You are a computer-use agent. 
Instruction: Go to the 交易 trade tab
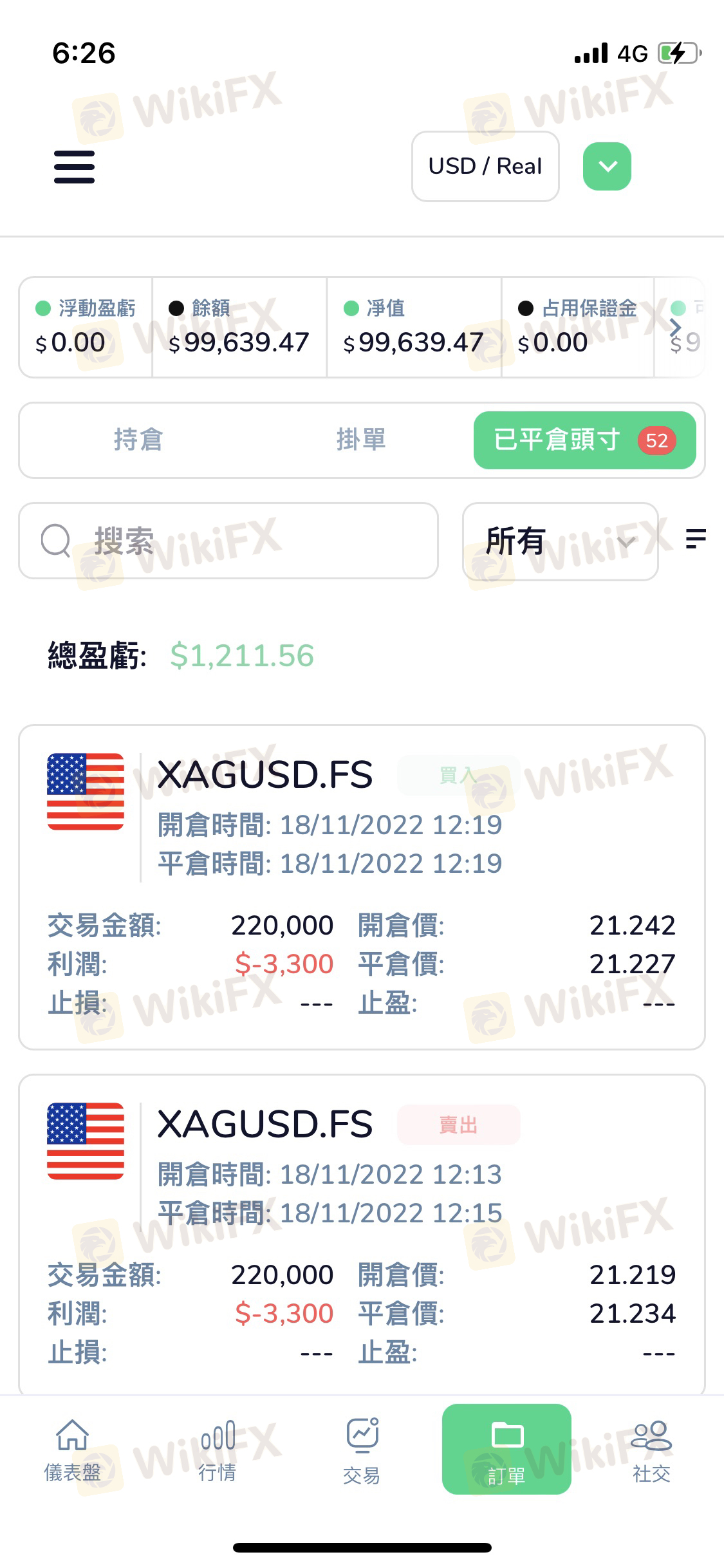pyautogui.click(x=362, y=1451)
